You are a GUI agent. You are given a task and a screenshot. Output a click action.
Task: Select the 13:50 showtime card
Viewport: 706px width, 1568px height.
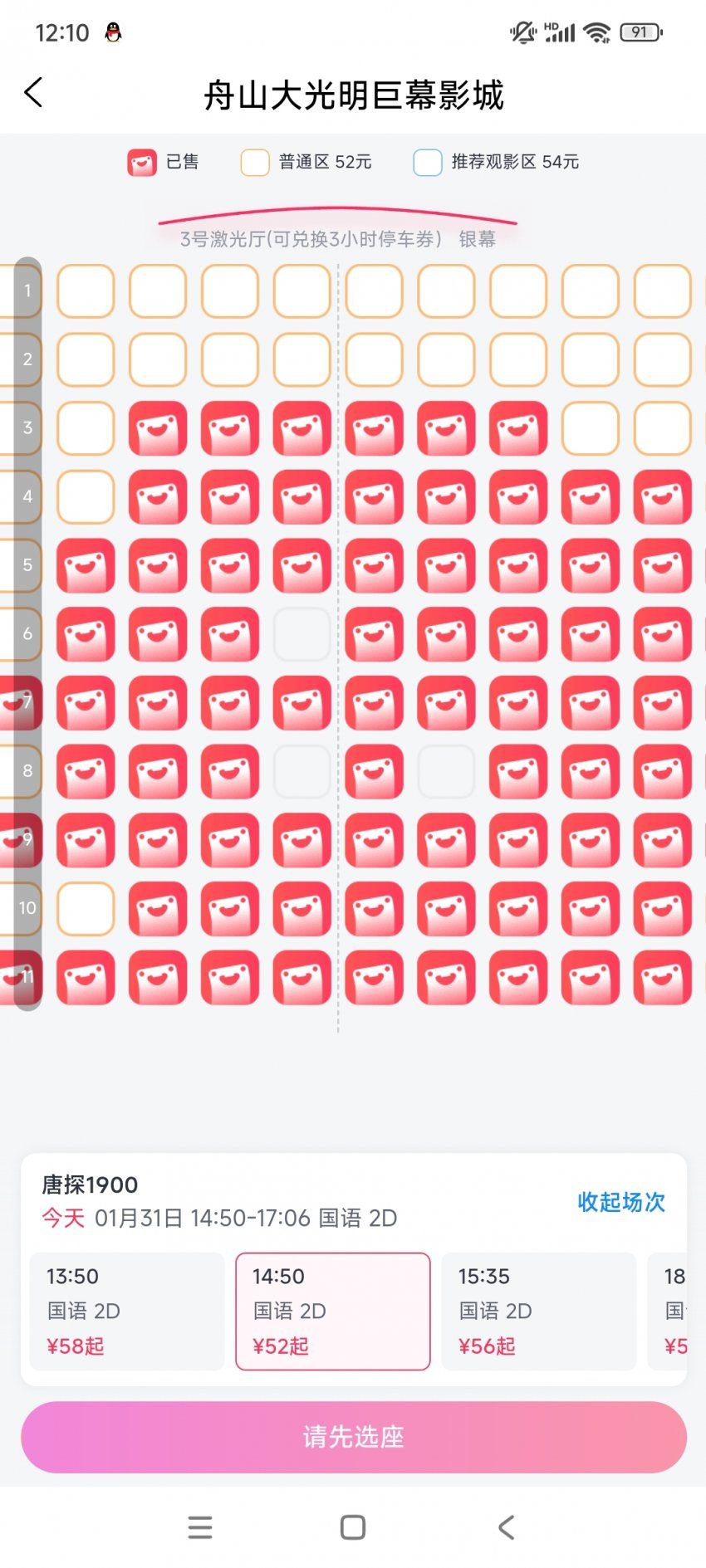point(127,1312)
